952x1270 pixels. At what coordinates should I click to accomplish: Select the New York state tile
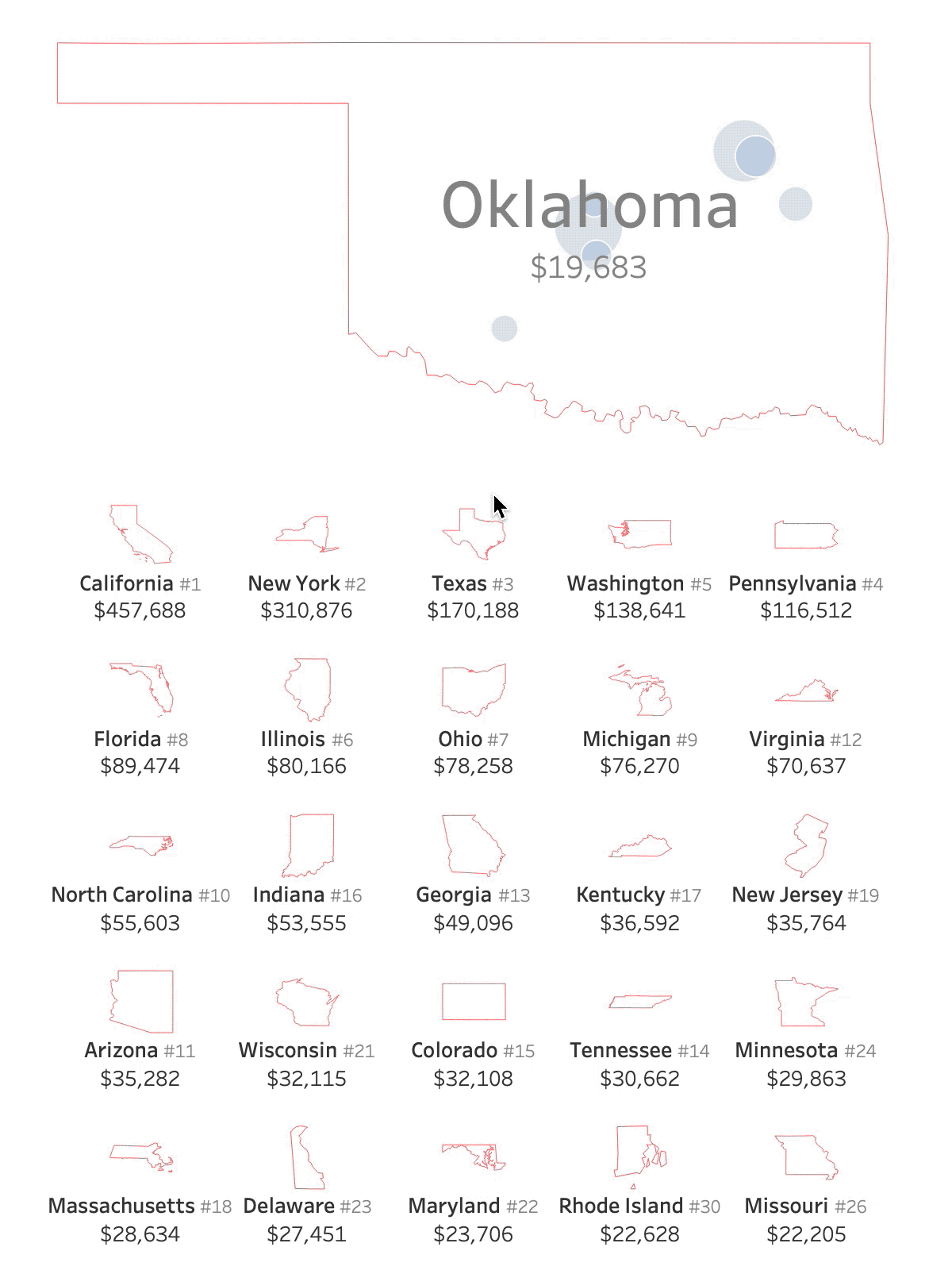(307, 533)
